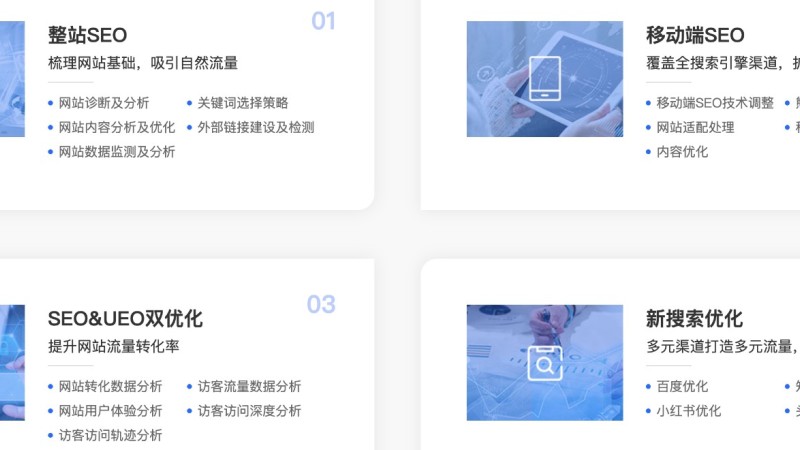
Task: View the 新搜索优化 service card
Action: pos(694,319)
